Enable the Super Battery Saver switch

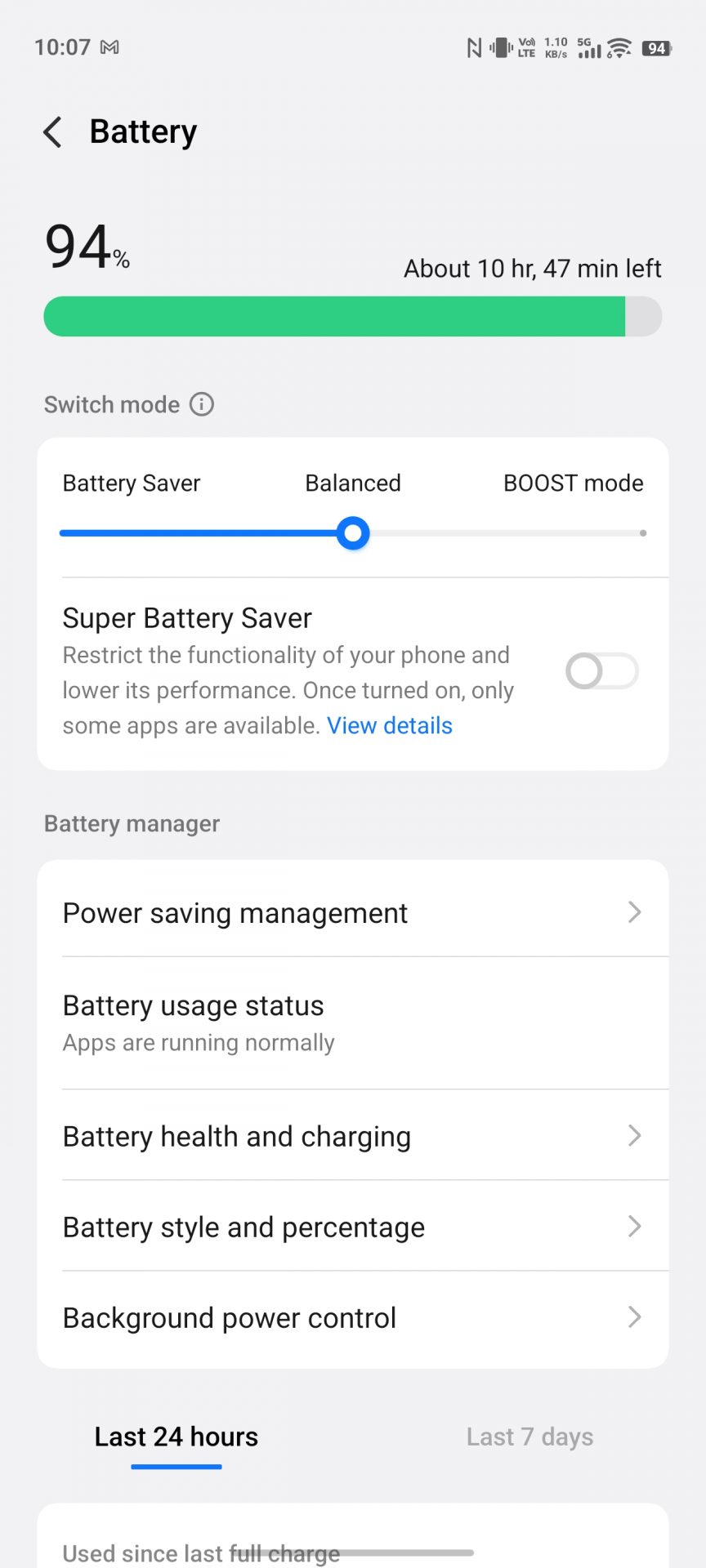601,671
